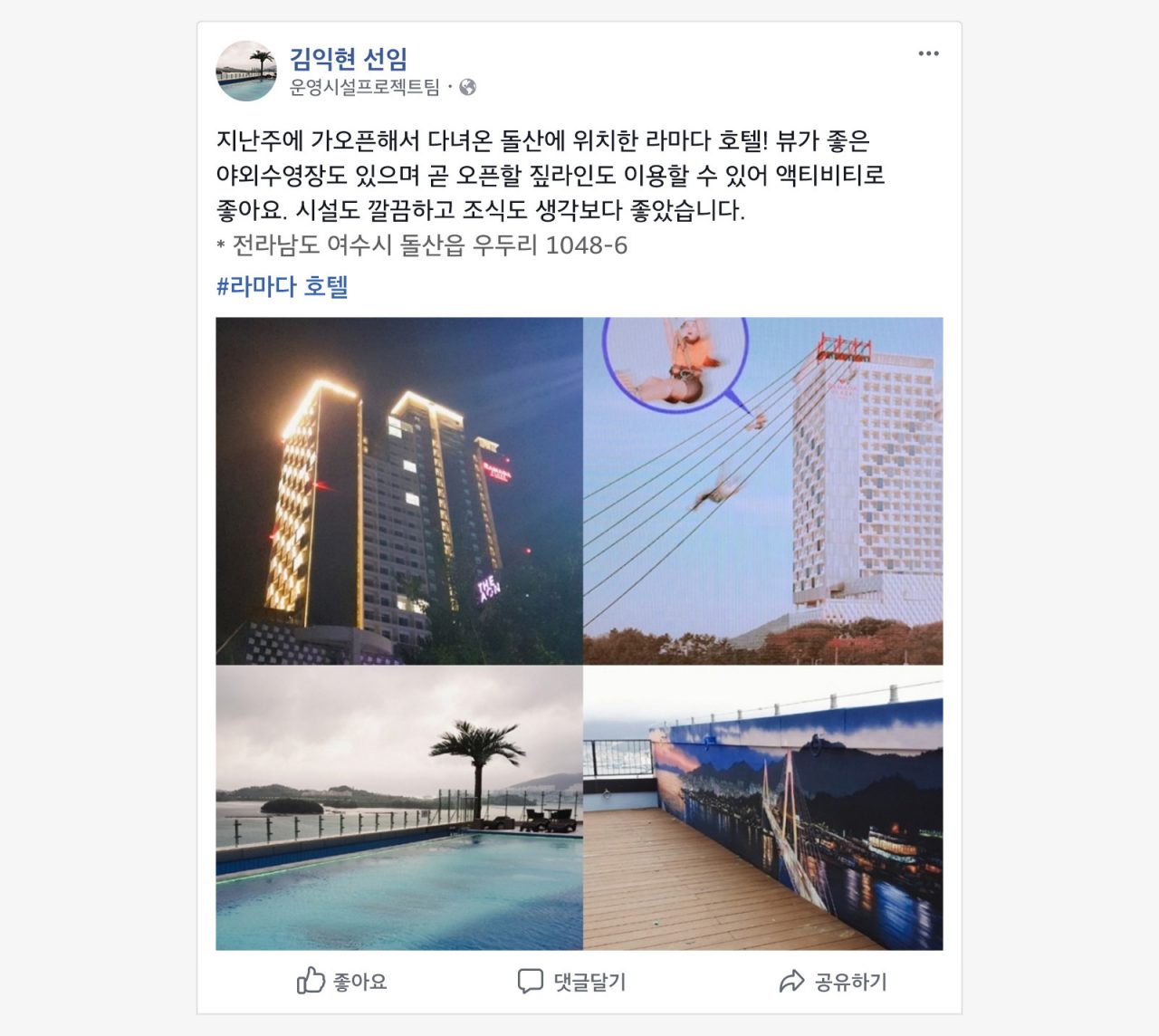Open the post's three-dot overflow menu
The image size is (1159, 1036).
click(928, 53)
